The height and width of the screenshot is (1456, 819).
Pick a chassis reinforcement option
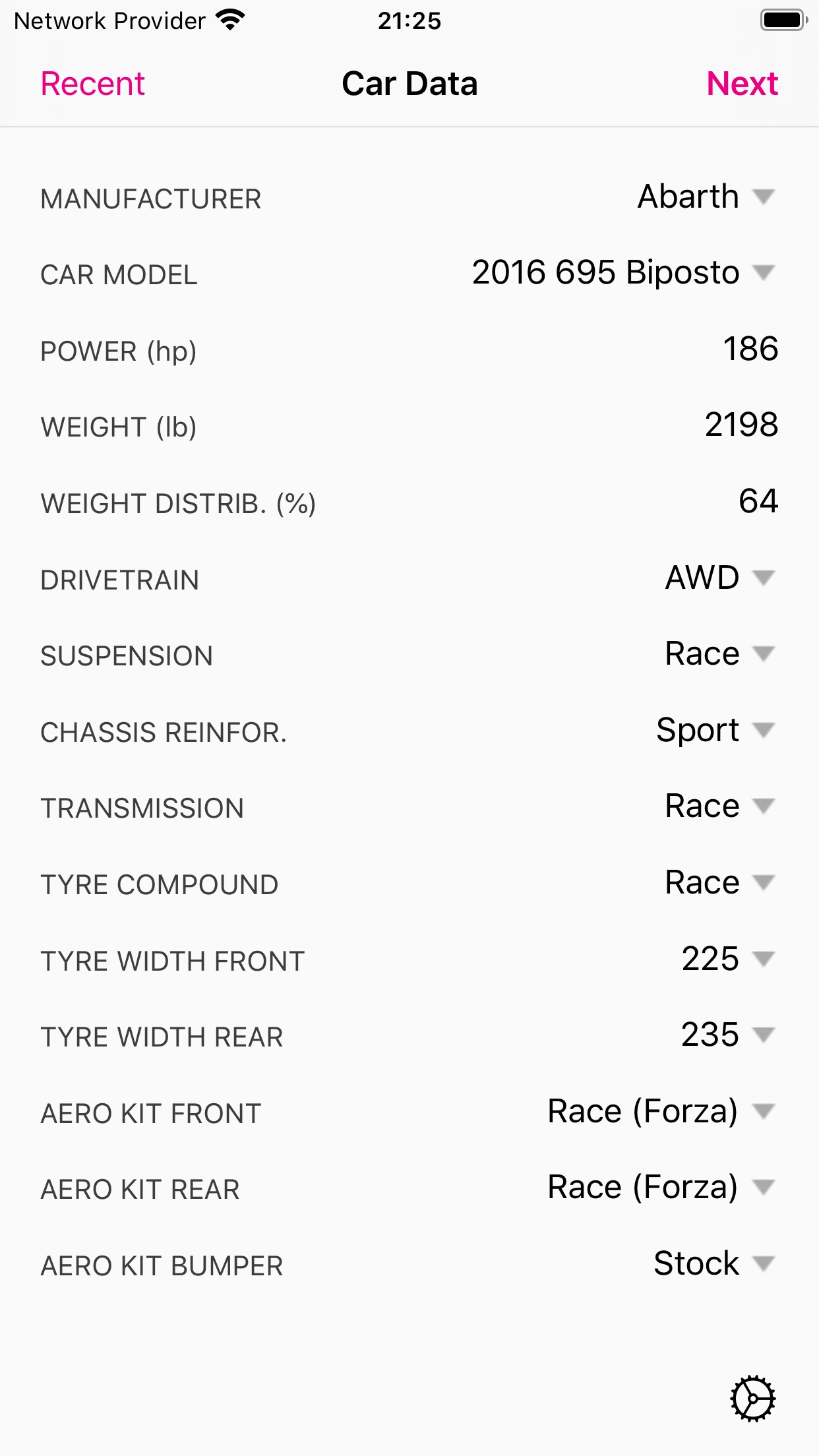715,730
